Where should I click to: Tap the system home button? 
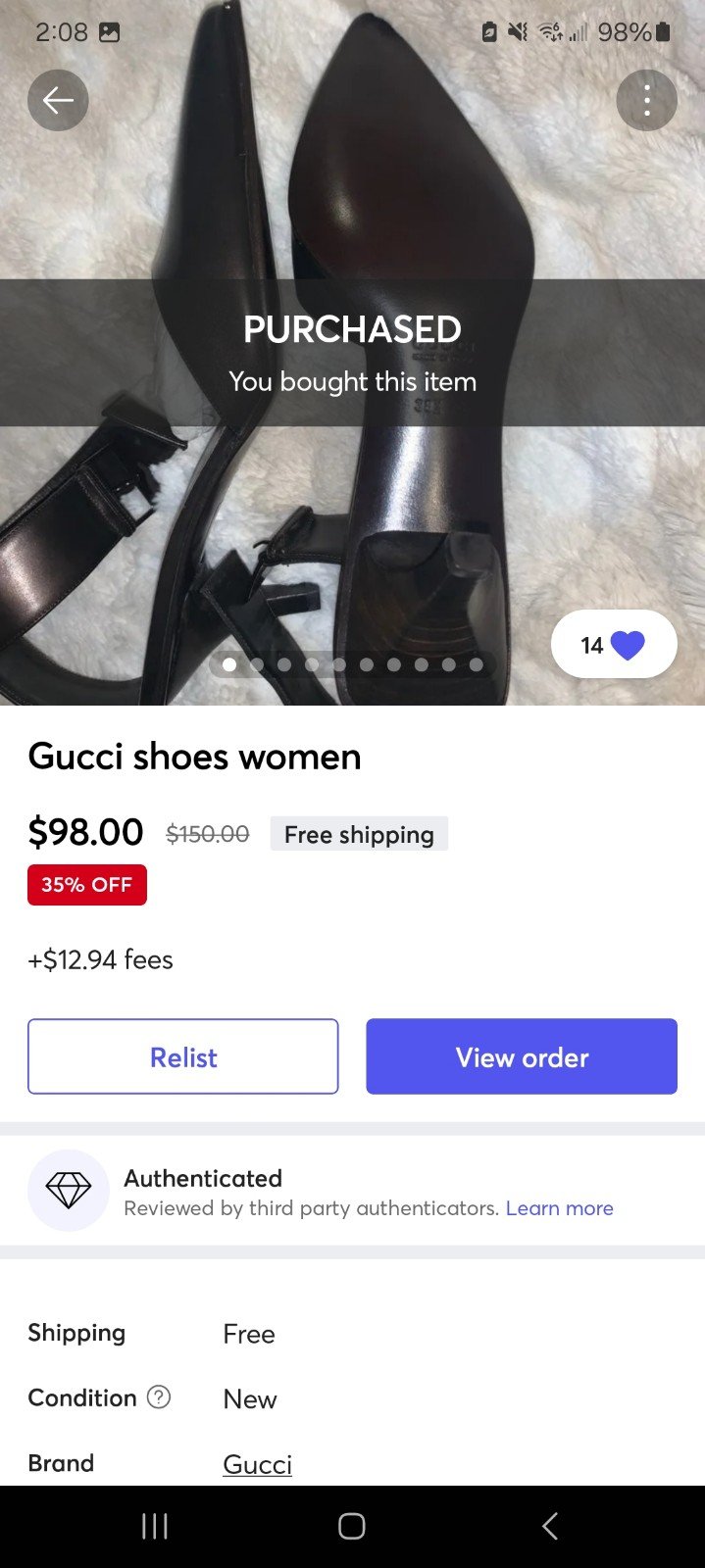click(352, 1526)
